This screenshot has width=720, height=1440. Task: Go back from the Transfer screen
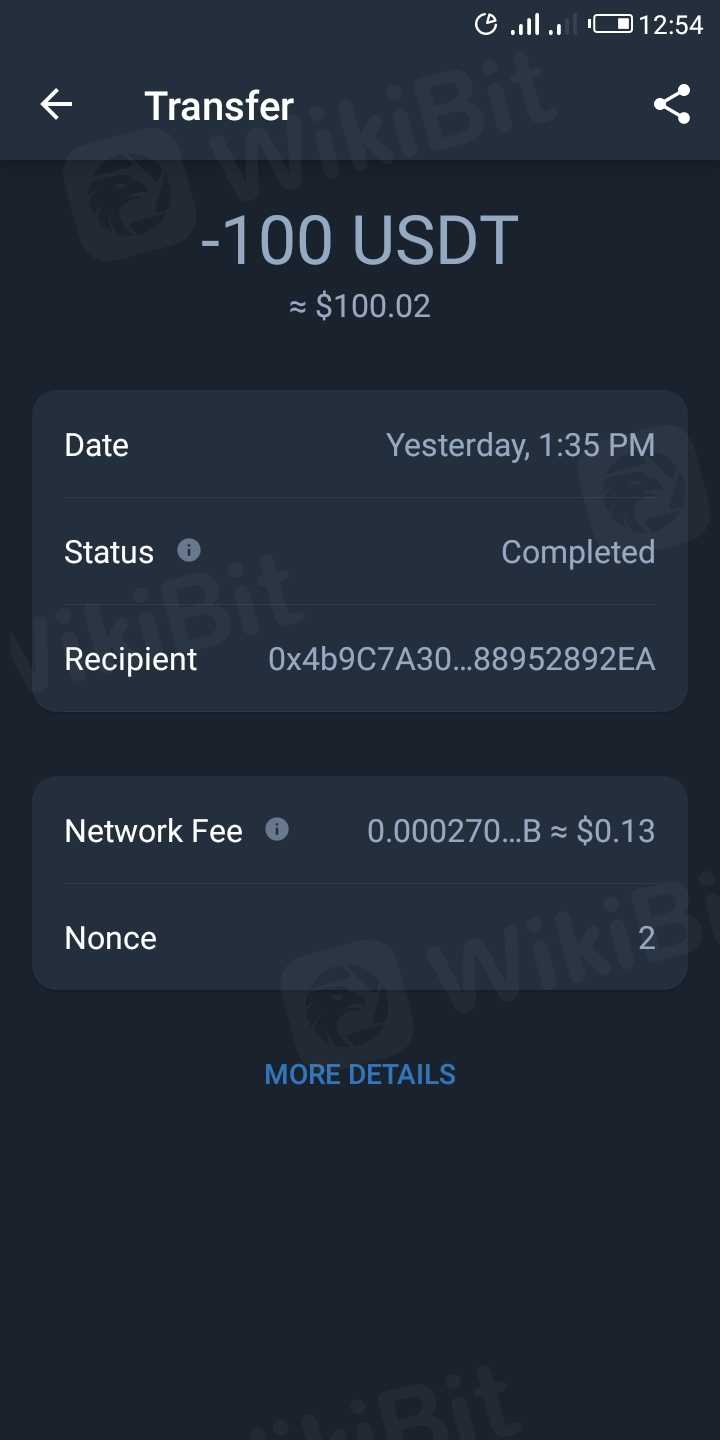pyautogui.click(x=56, y=105)
